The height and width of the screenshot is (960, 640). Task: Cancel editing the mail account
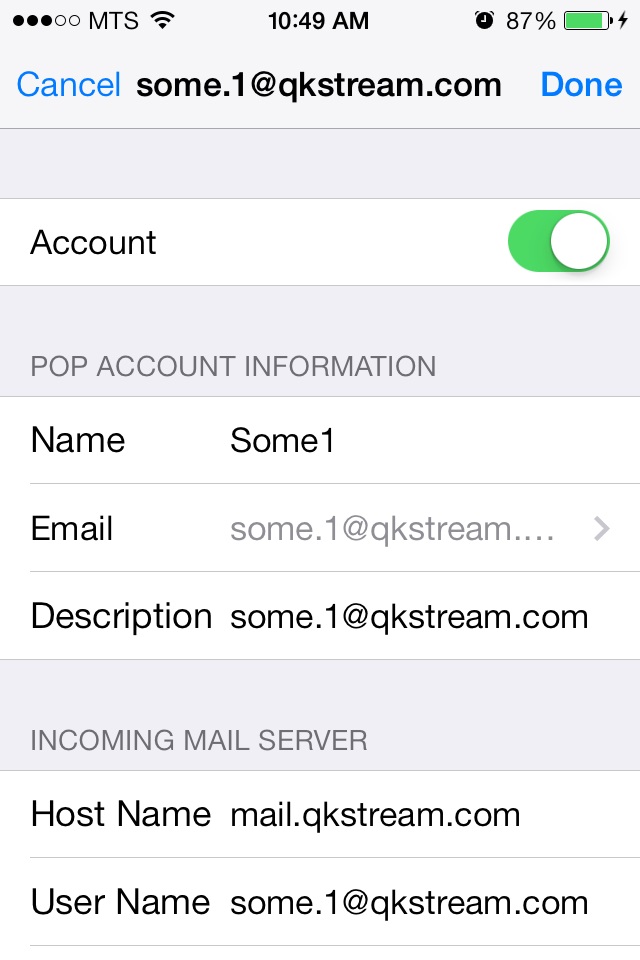click(68, 85)
